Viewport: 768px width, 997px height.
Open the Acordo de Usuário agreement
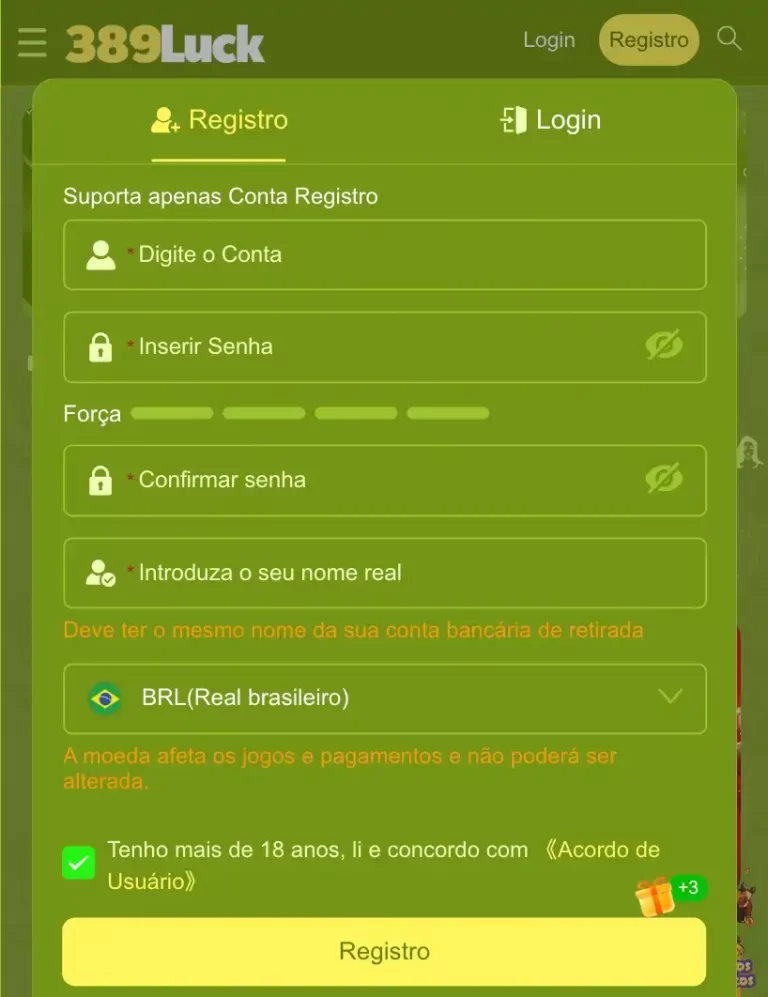pos(601,850)
